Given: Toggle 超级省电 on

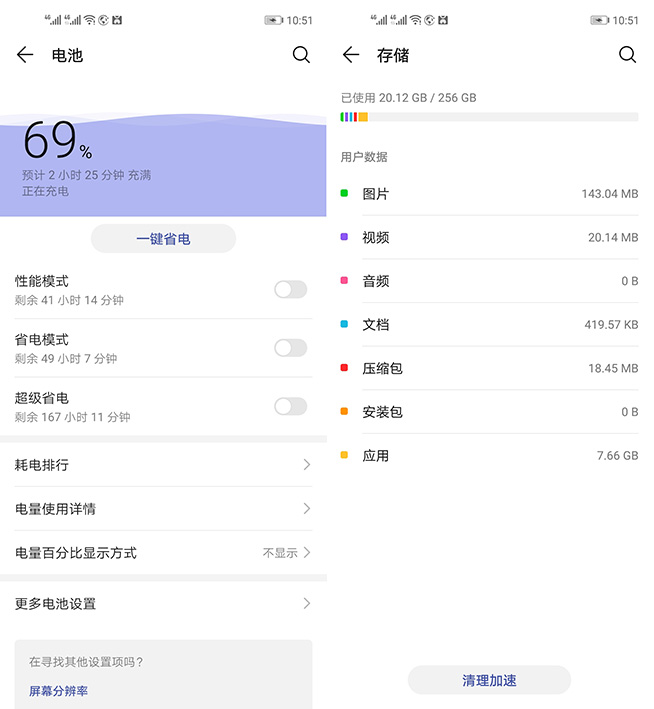Looking at the screenshot, I should (290, 406).
